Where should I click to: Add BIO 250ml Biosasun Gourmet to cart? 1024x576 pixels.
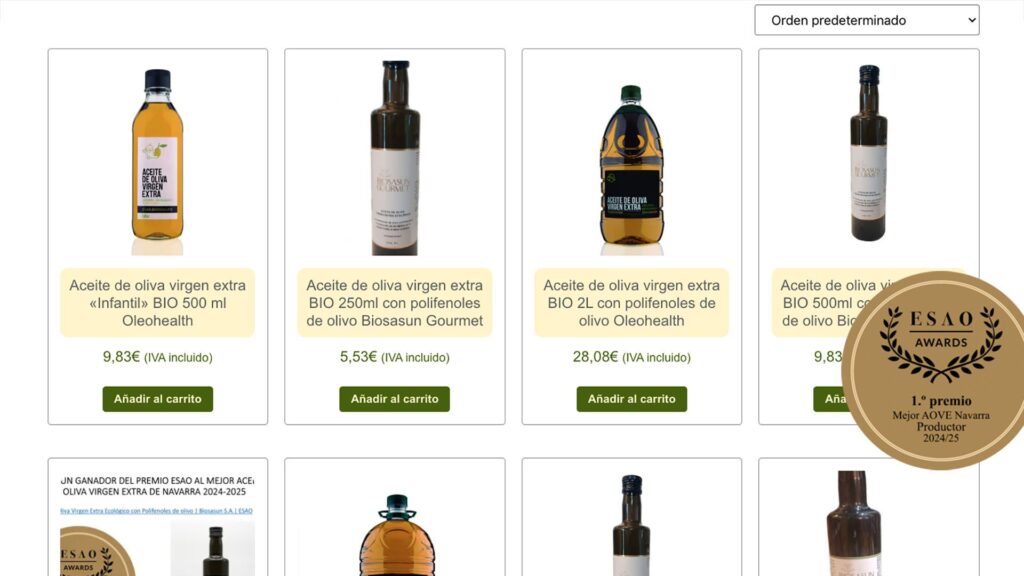tap(394, 399)
